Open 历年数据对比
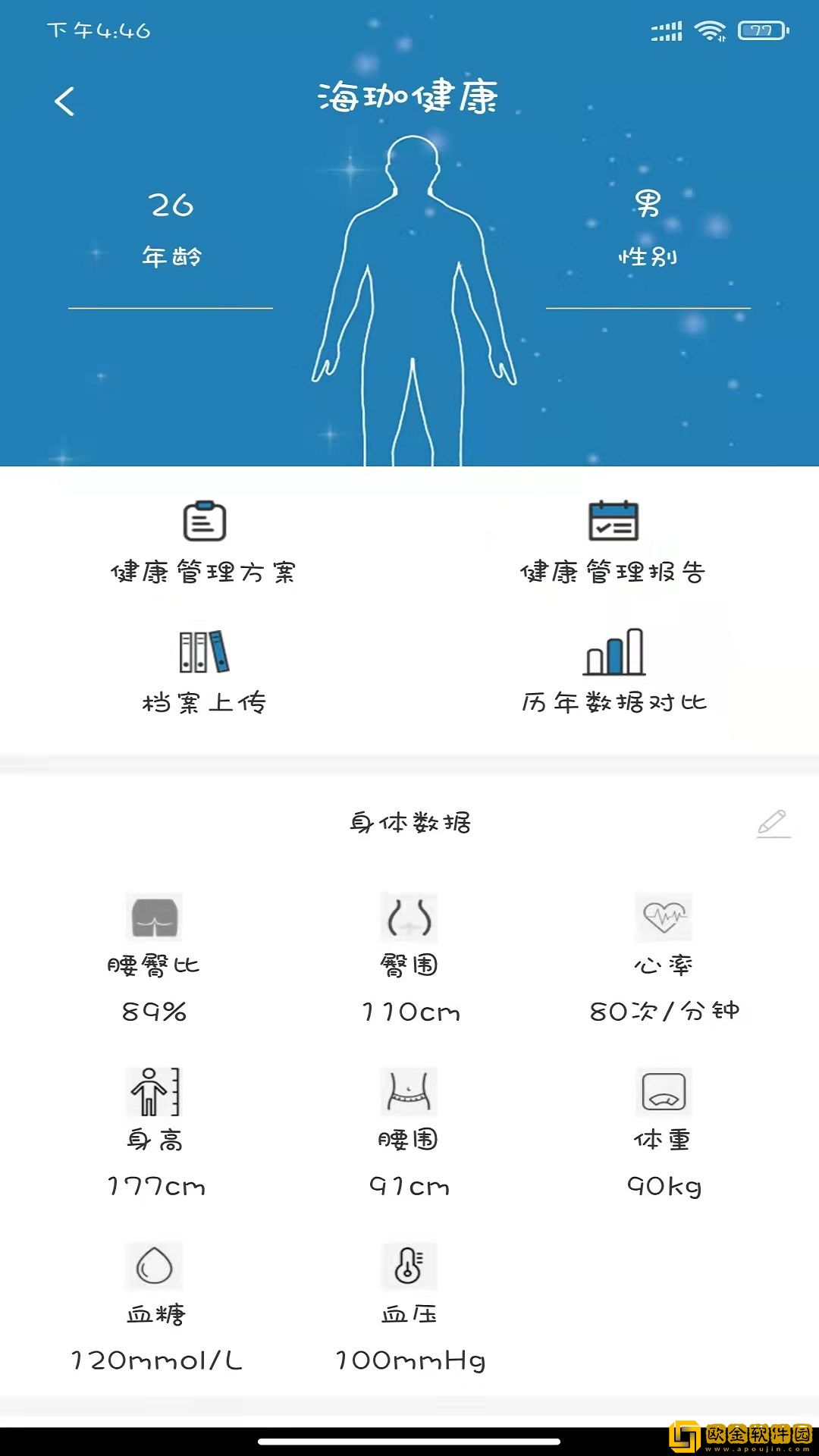Viewport: 819px width, 1456px height. coord(613,672)
